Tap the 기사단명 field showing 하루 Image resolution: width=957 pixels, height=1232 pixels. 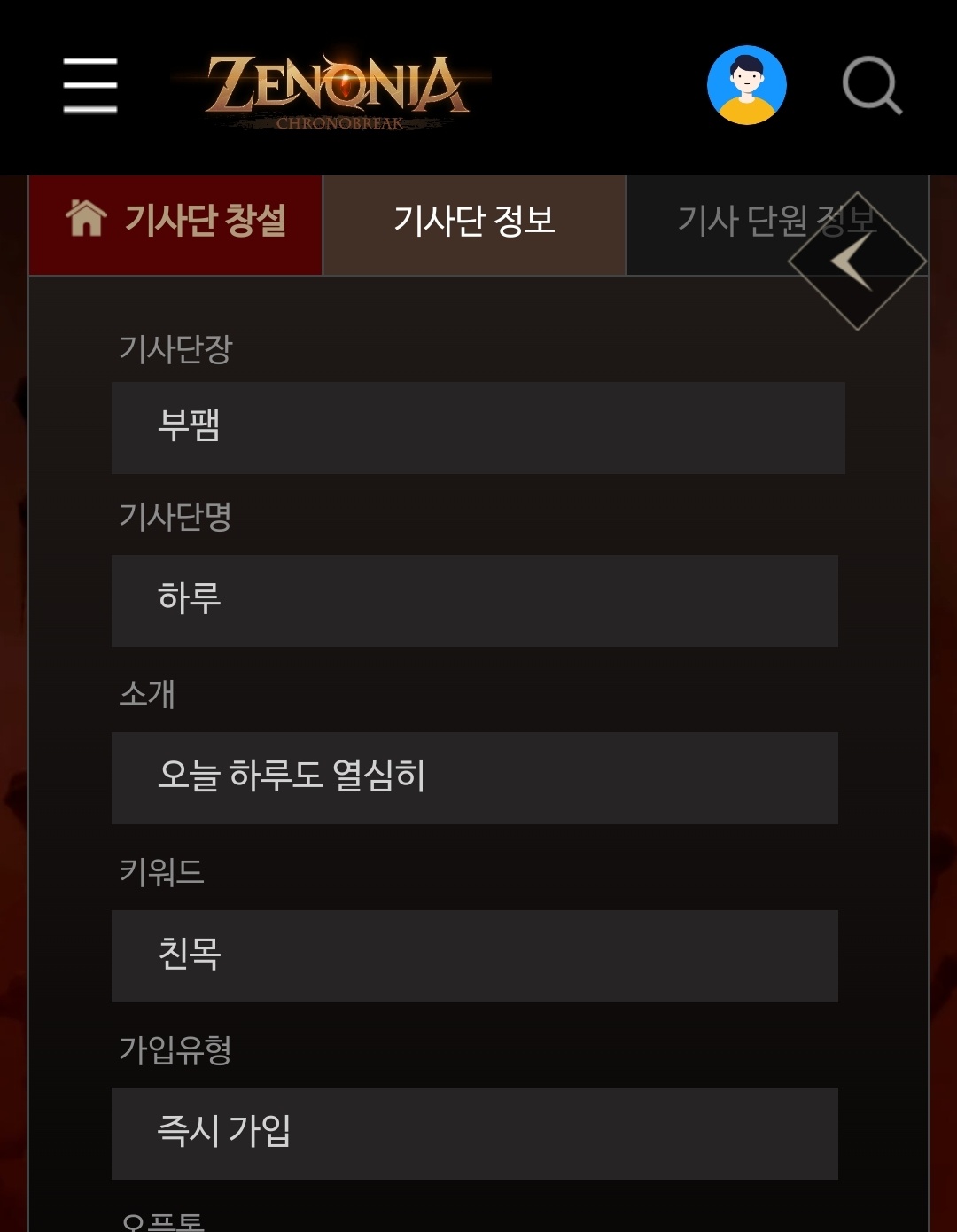click(474, 601)
